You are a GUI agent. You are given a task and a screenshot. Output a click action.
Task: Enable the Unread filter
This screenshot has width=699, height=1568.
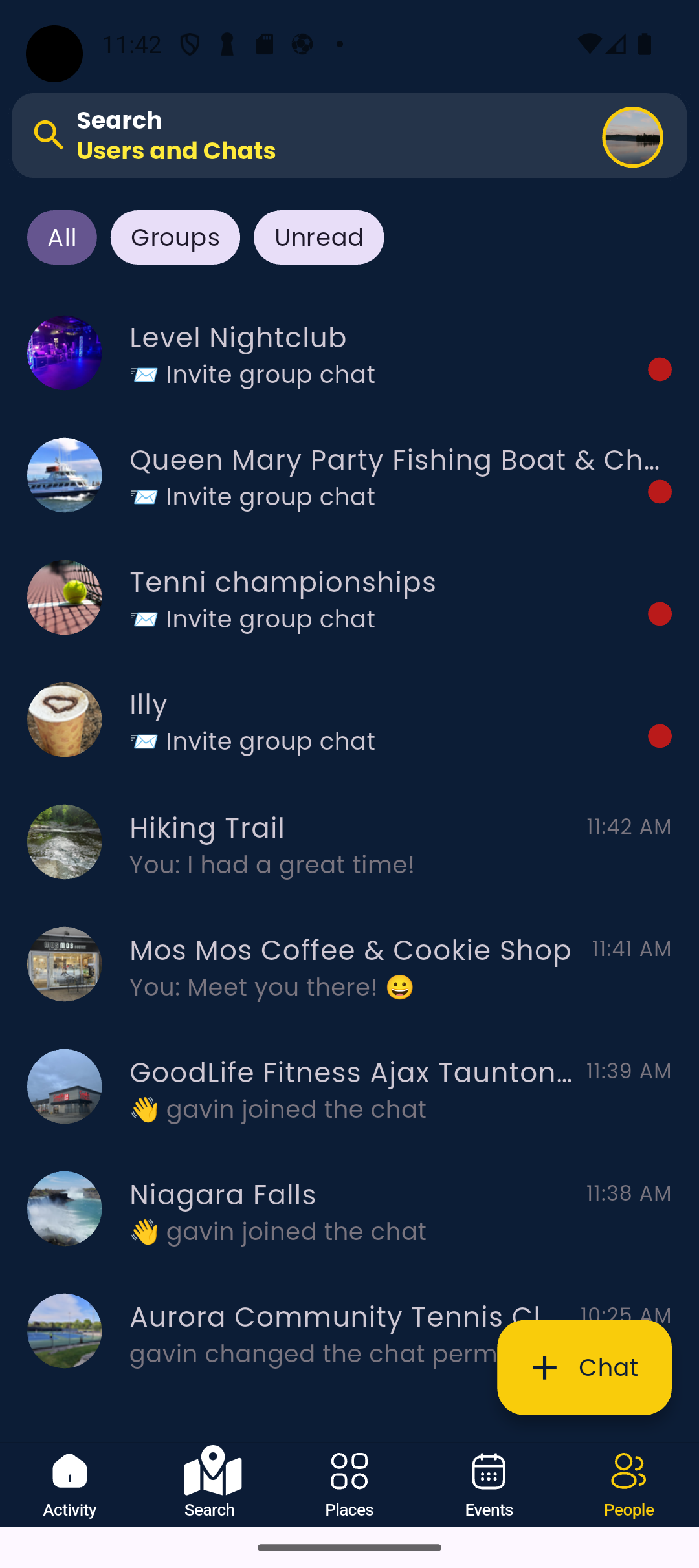point(318,237)
